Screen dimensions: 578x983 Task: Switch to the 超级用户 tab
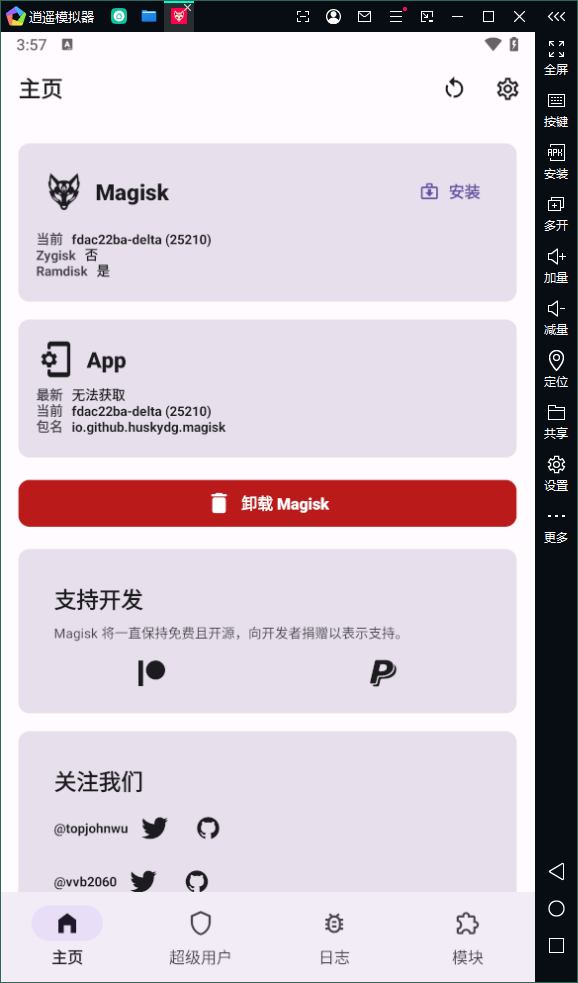click(200, 938)
